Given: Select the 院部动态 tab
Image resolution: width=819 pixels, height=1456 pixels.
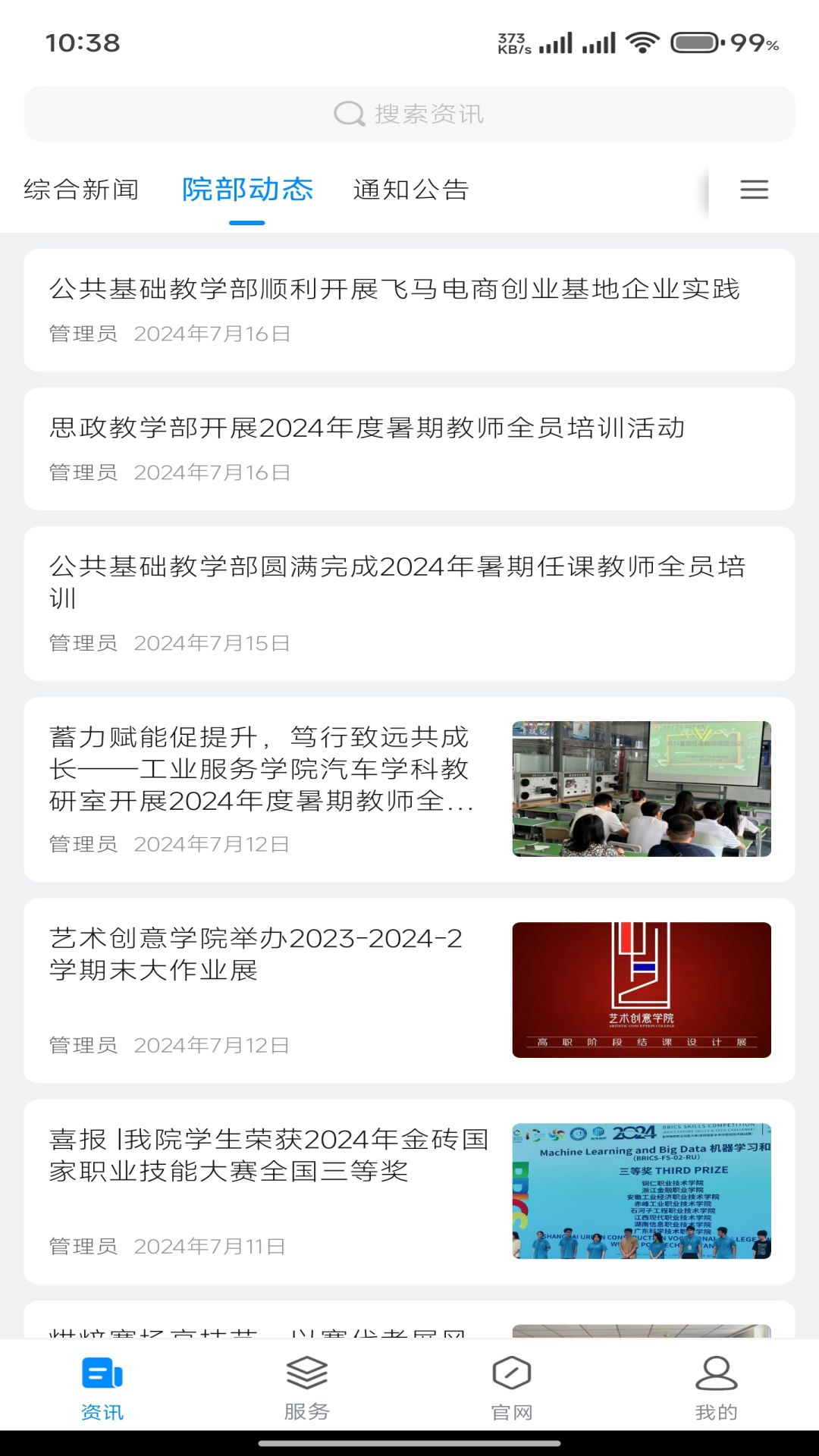Looking at the screenshot, I should [x=246, y=190].
